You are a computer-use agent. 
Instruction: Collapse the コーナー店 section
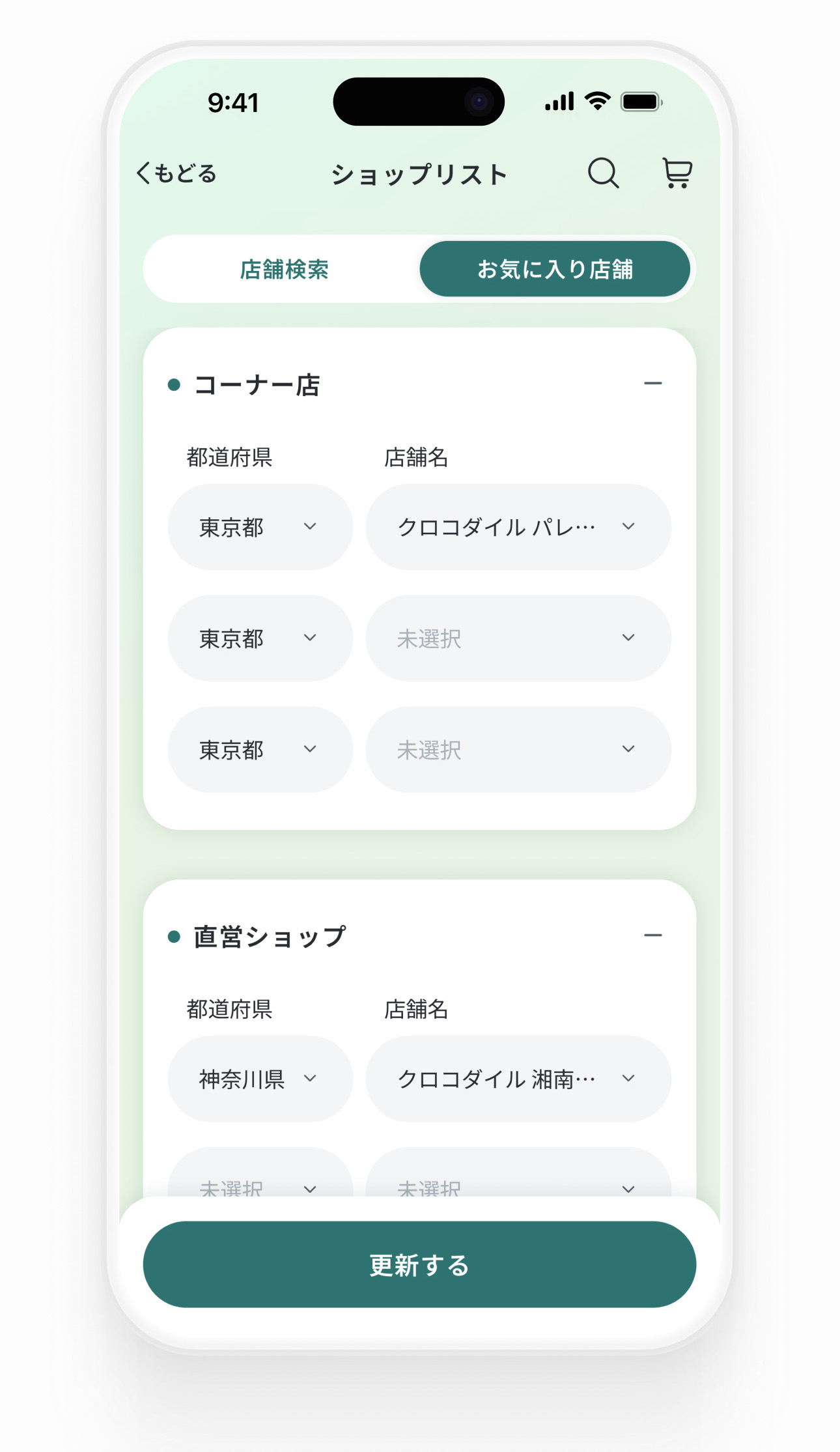click(x=652, y=384)
